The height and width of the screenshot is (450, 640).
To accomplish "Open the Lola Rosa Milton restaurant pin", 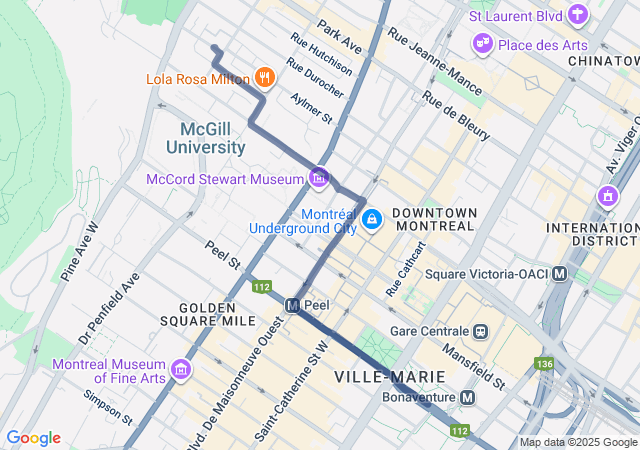I will [x=264, y=77].
